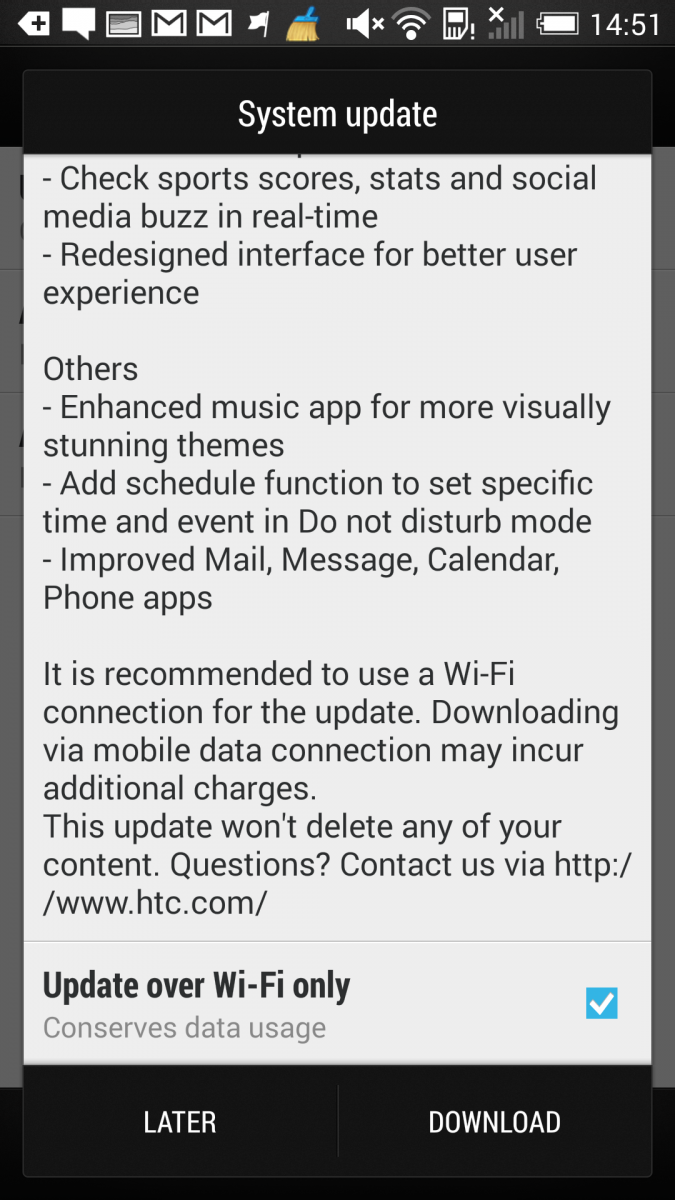This screenshot has width=675, height=1200.
Task: Tap Download to start the system update
Action: click(495, 1122)
